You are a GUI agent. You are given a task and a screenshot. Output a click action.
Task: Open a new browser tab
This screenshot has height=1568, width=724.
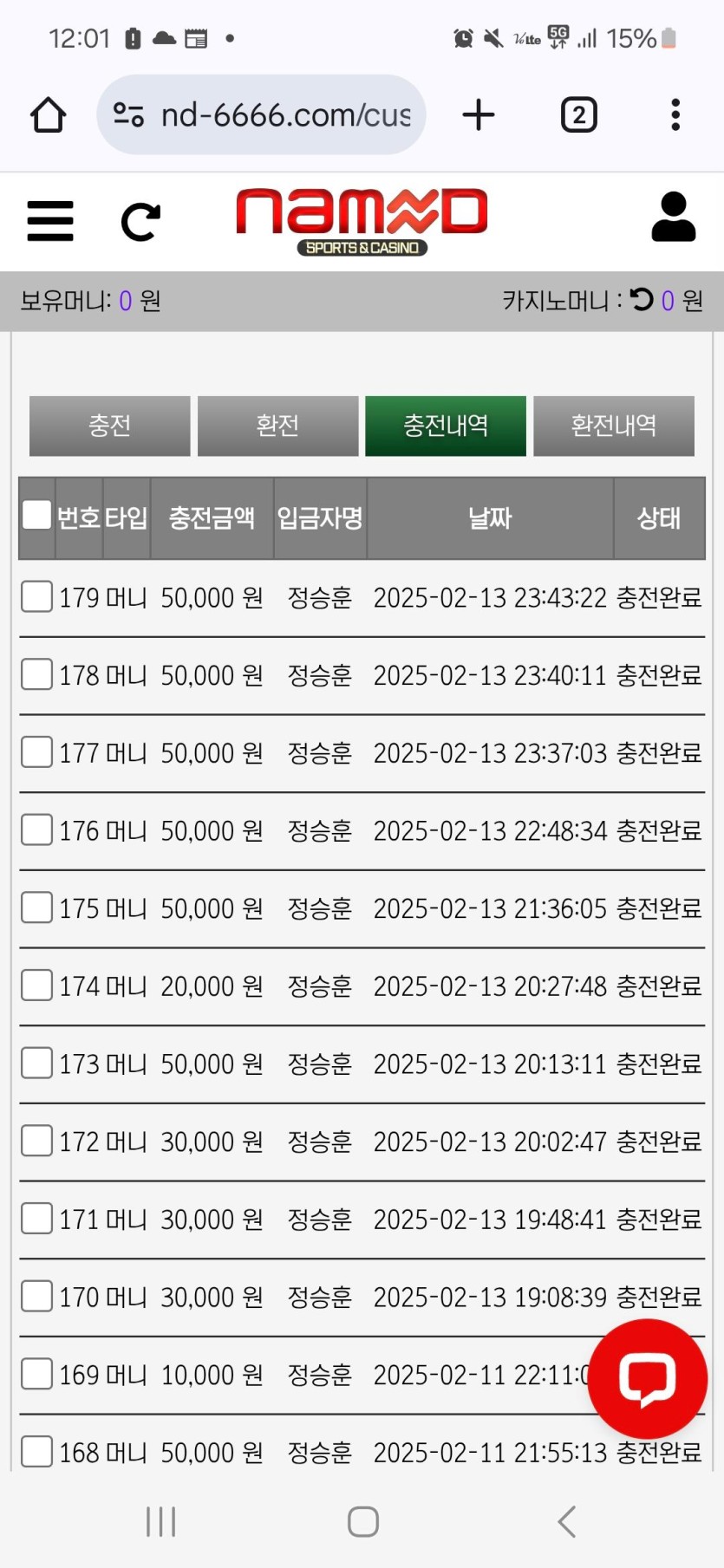(479, 114)
